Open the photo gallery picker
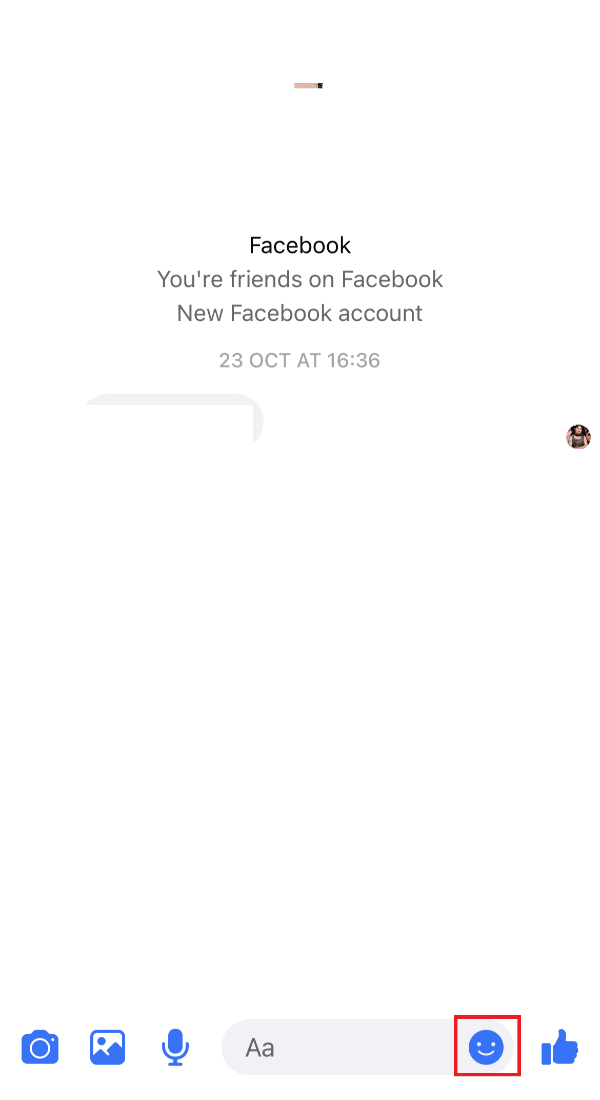 (x=107, y=1047)
